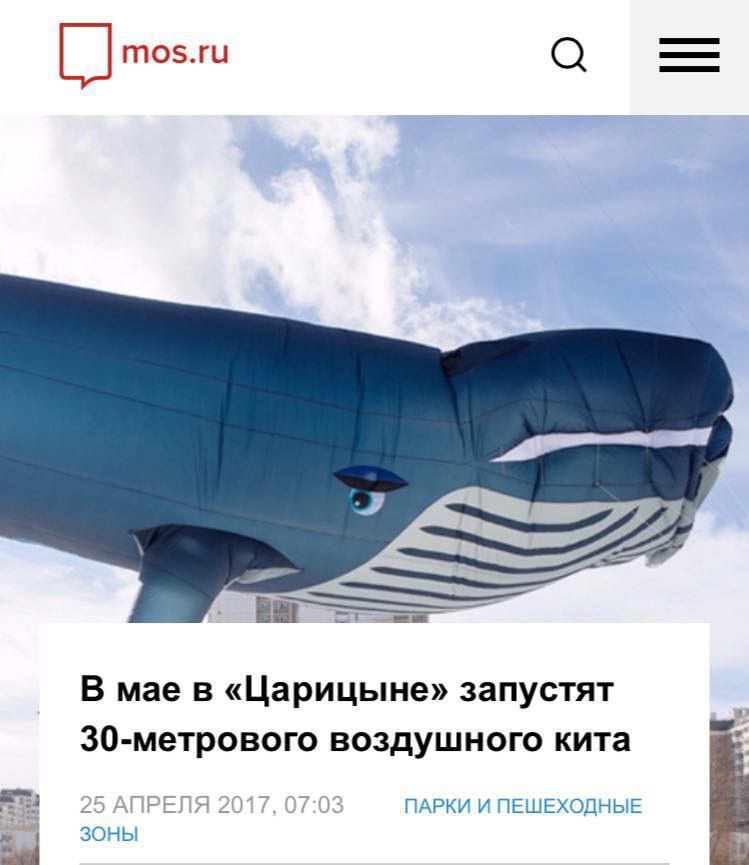Go to the mos.ru home page
The height and width of the screenshot is (865, 749).
[143, 52]
